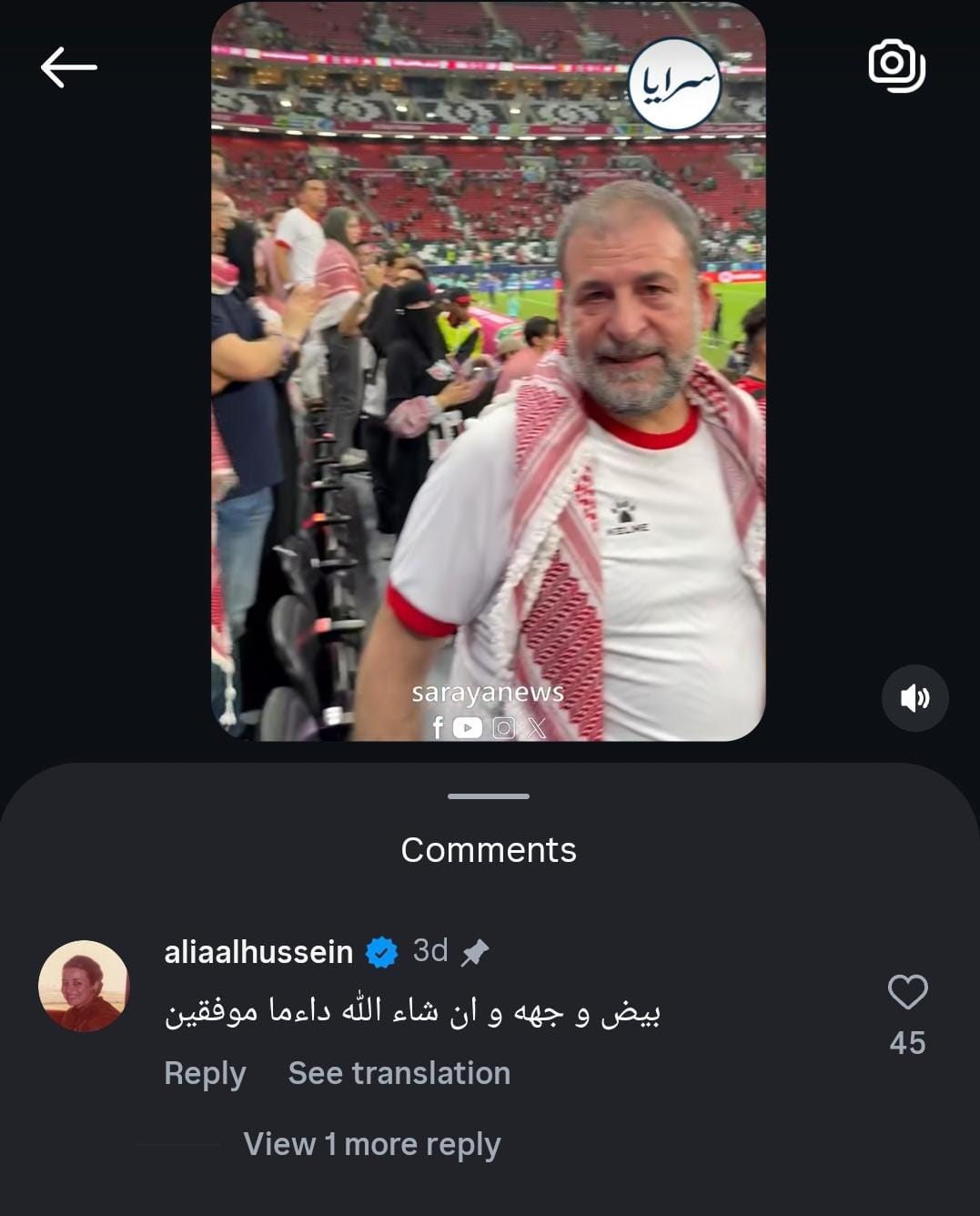Open aliaalhussein's profile picture
This screenshot has height=1216, width=980.
coord(84,986)
